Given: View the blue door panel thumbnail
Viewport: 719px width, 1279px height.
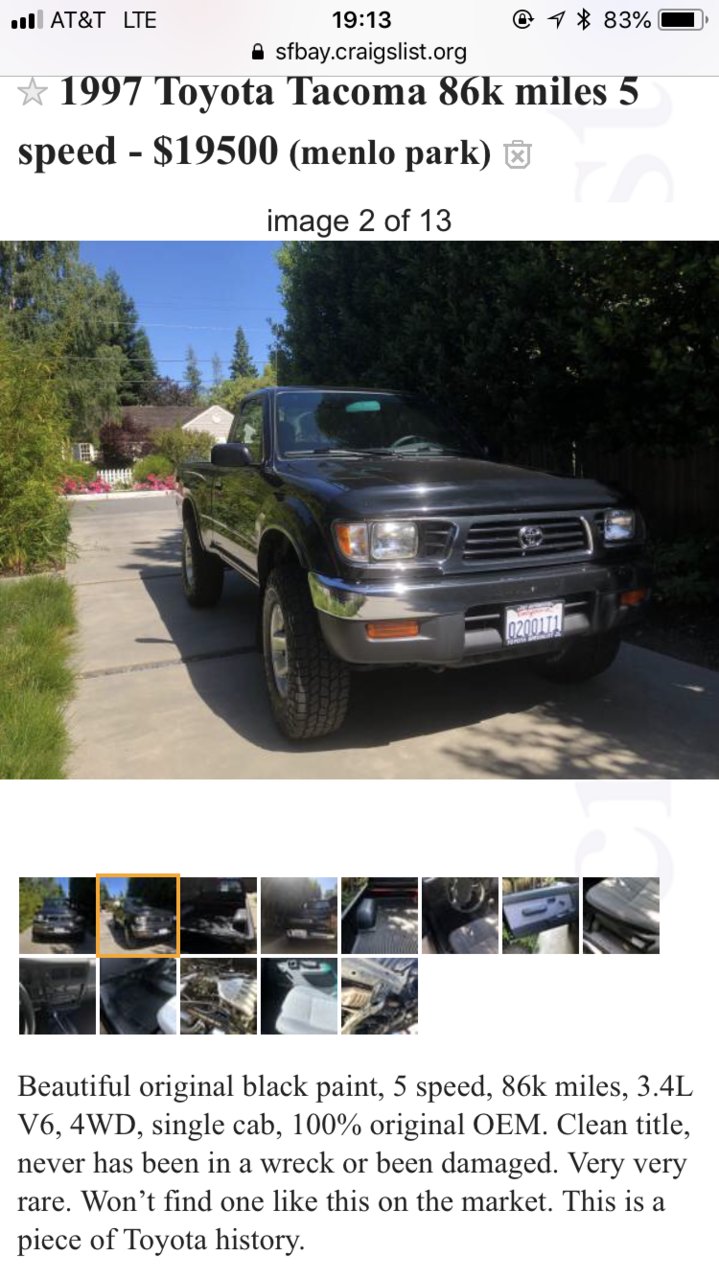Looking at the screenshot, I should click(x=540, y=915).
